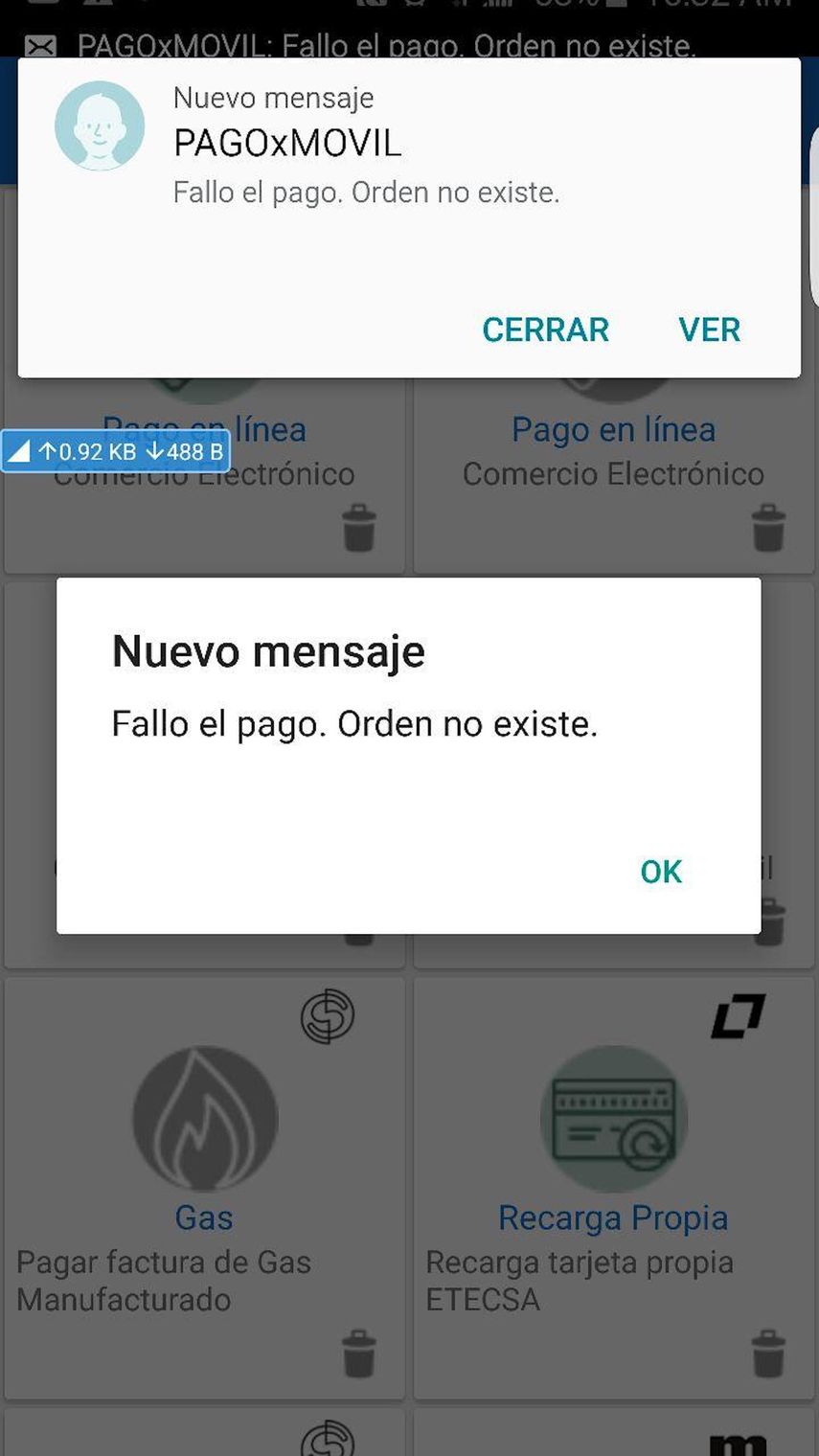819x1456 pixels.
Task: Tap the Recarga Propia card icon
Action: (x=614, y=1118)
